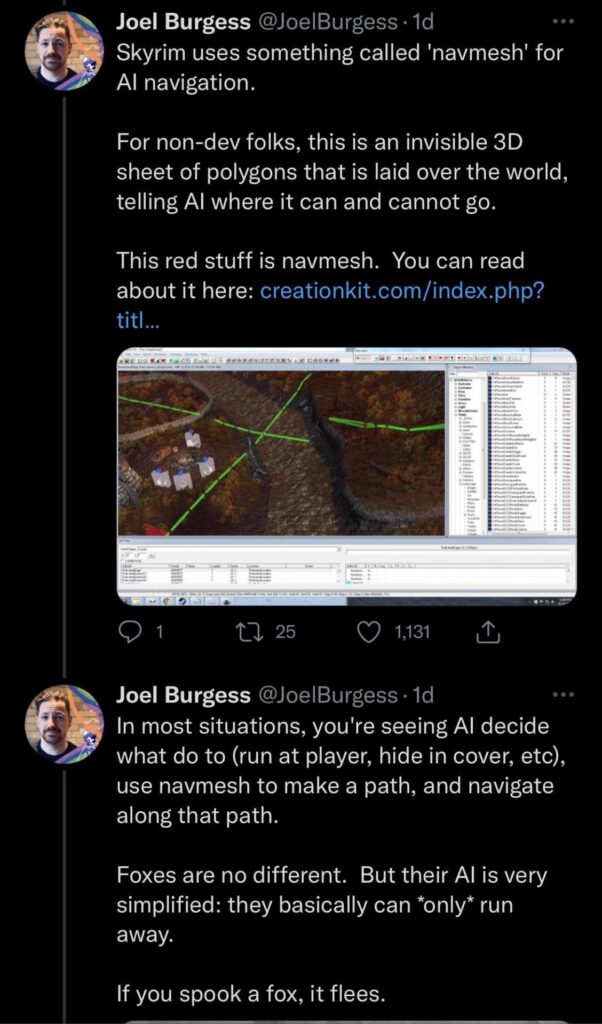This screenshot has height=1024, width=602.
Task: Reply to the navmesh tweet
Action: coord(133,631)
